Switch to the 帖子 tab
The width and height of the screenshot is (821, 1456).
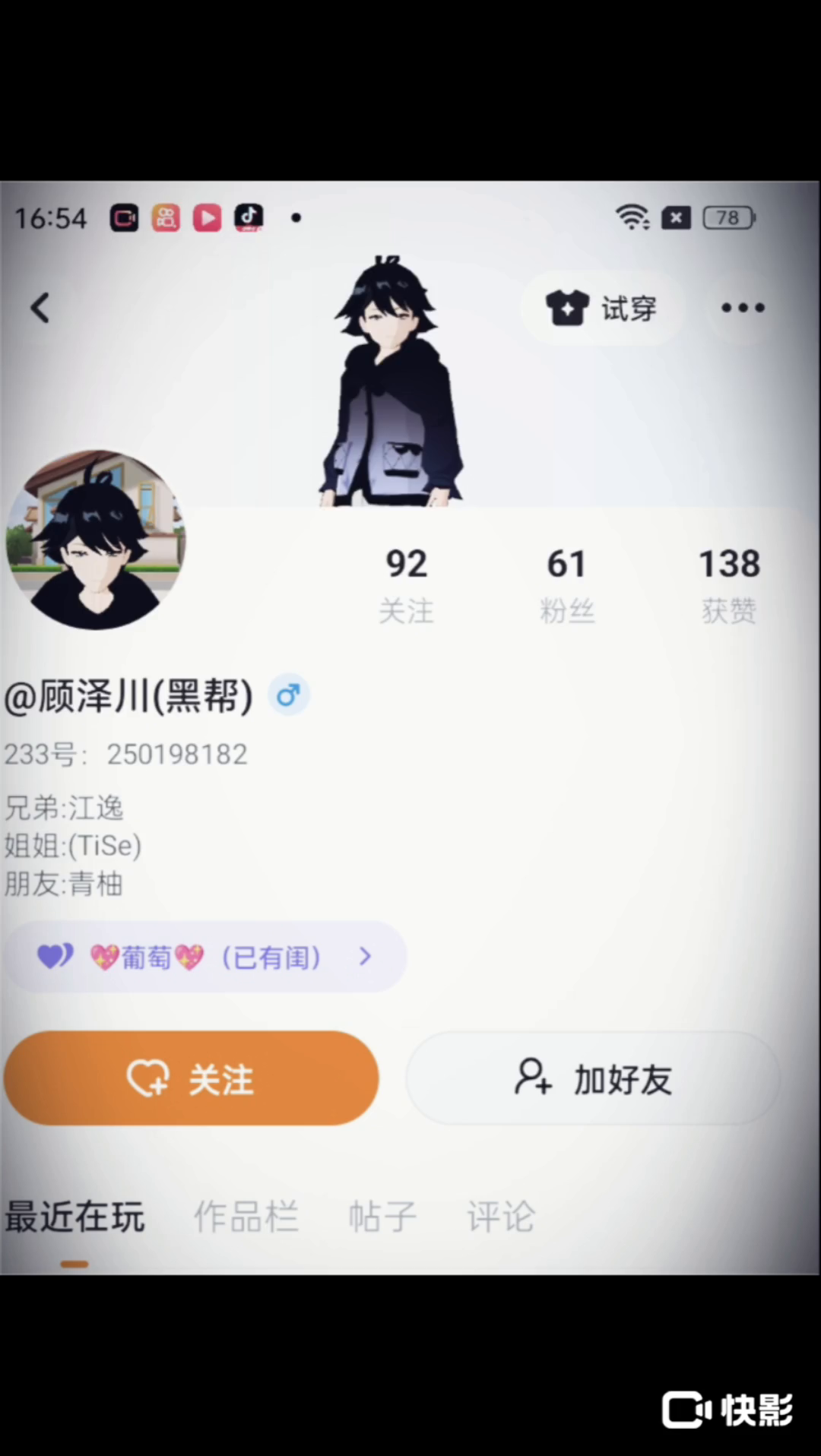(x=382, y=1217)
